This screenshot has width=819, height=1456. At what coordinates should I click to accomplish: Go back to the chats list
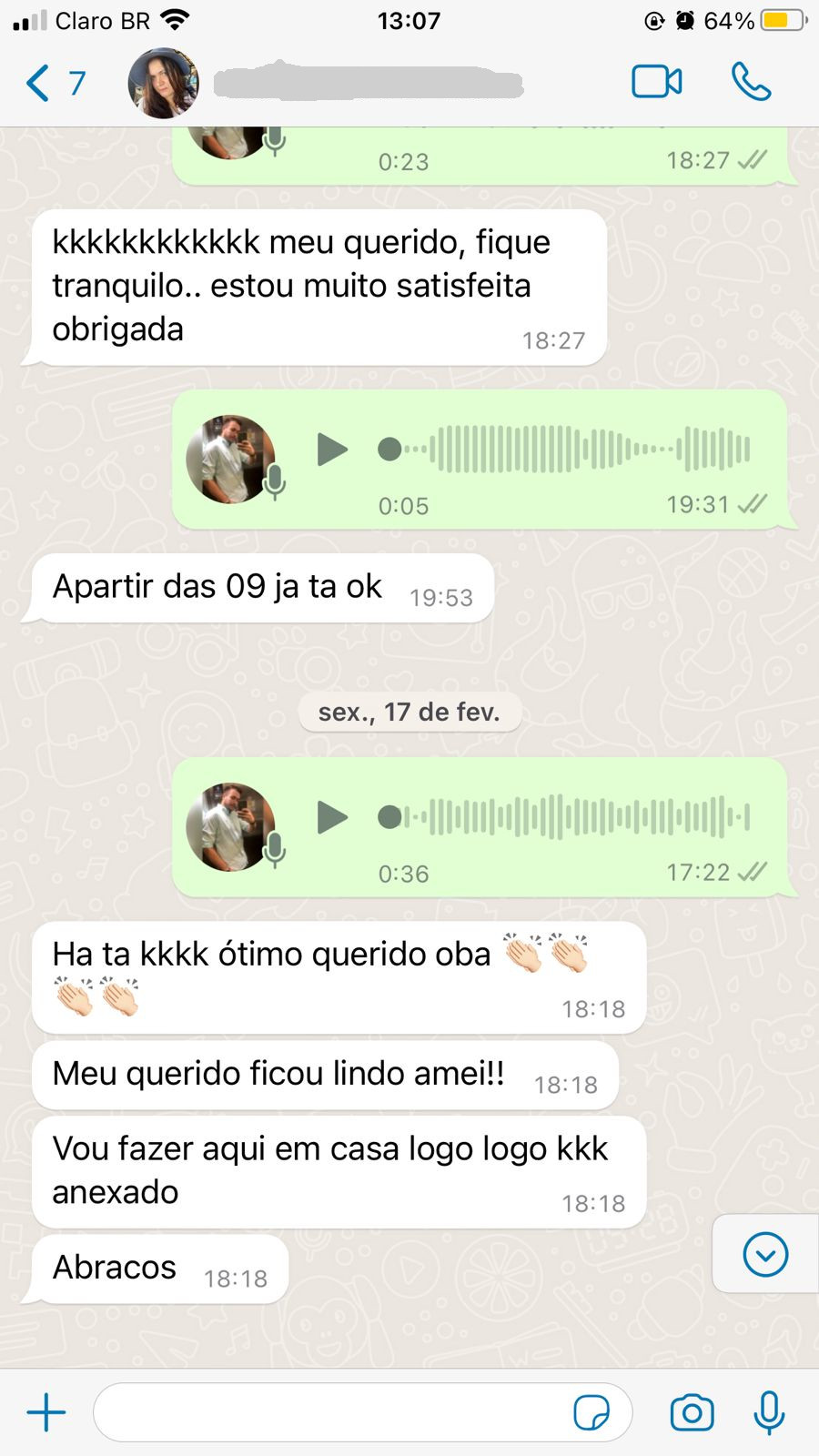[55, 83]
